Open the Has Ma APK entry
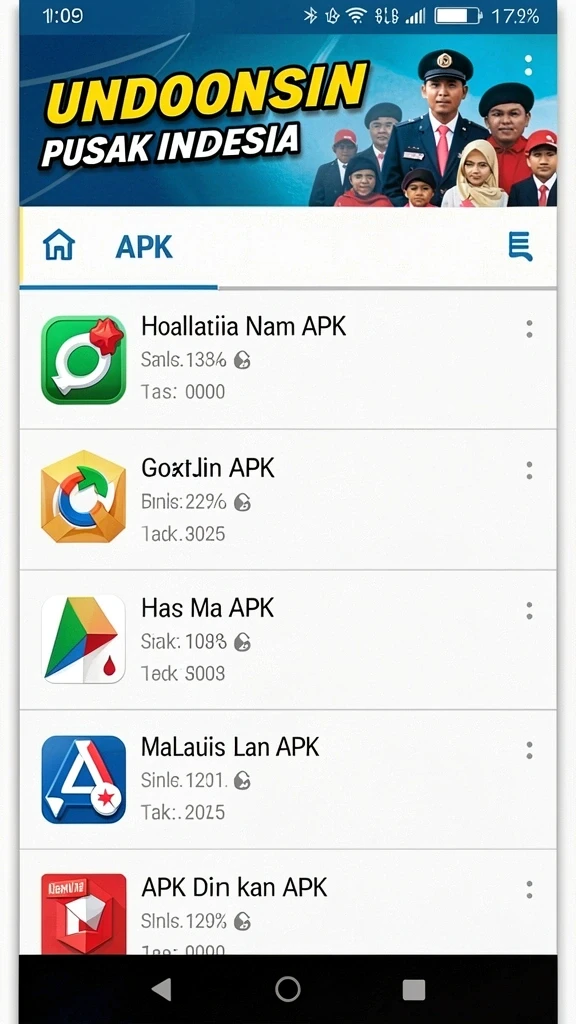The image size is (576, 1024). pos(288,640)
